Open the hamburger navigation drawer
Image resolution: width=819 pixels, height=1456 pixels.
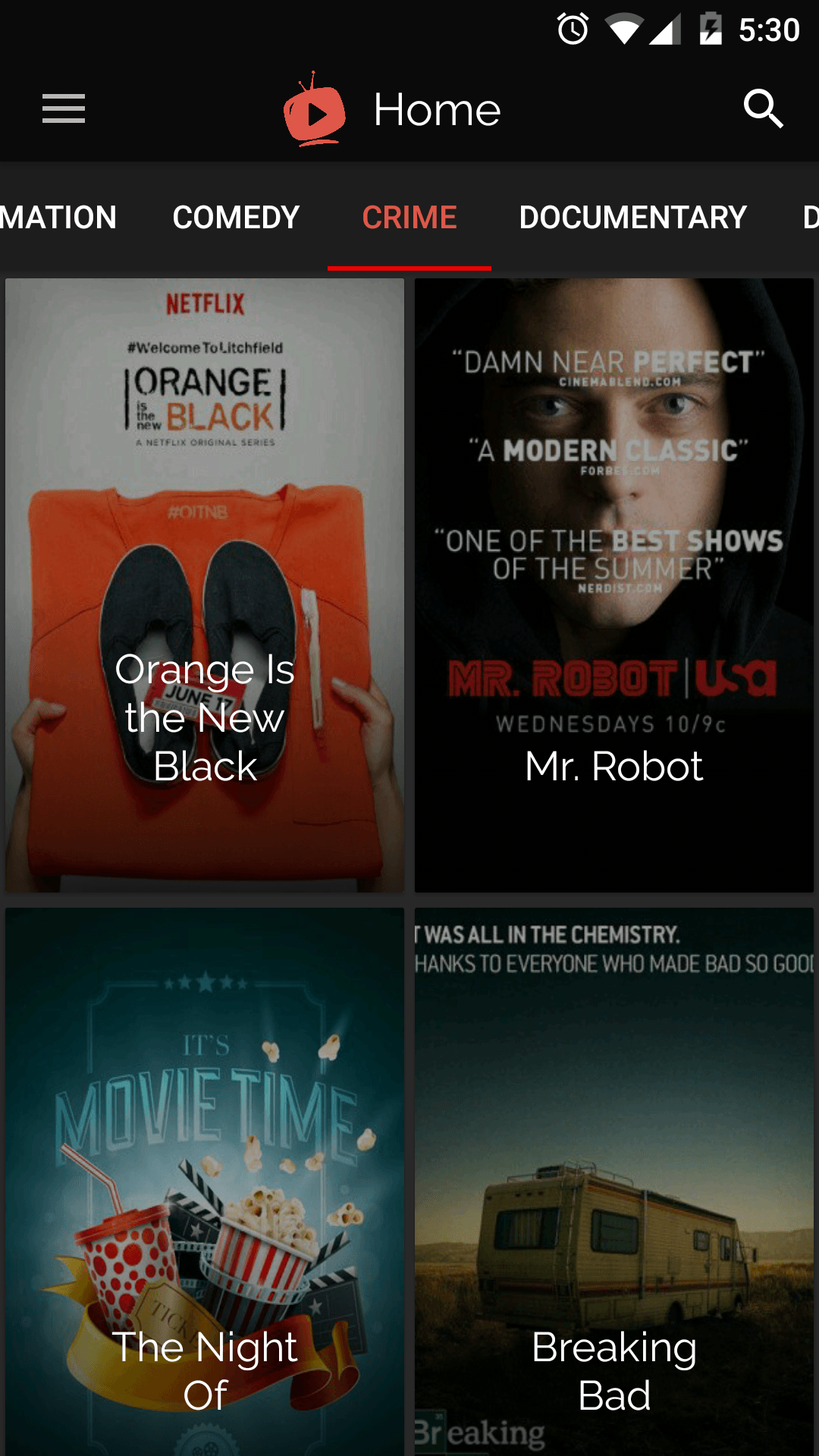pyautogui.click(x=64, y=109)
